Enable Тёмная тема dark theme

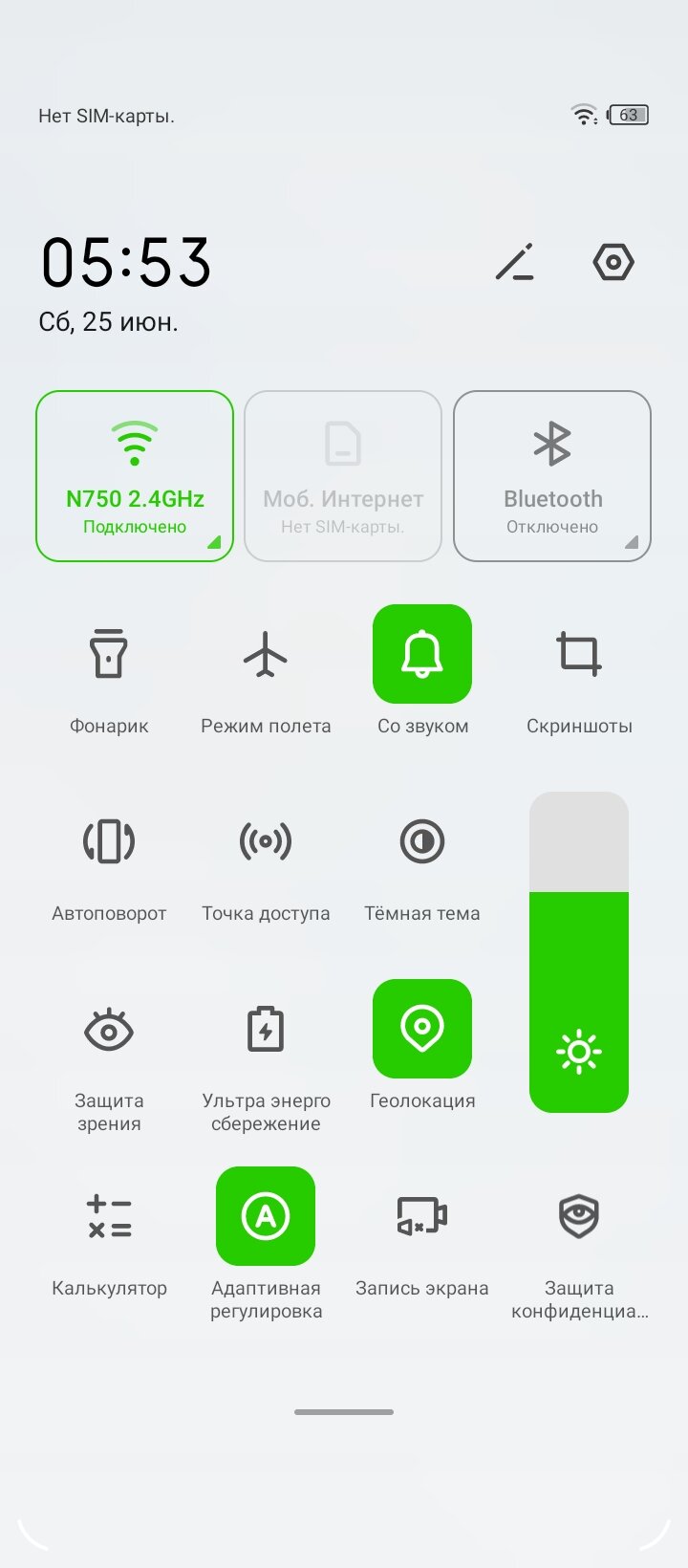[x=422, y=841]
